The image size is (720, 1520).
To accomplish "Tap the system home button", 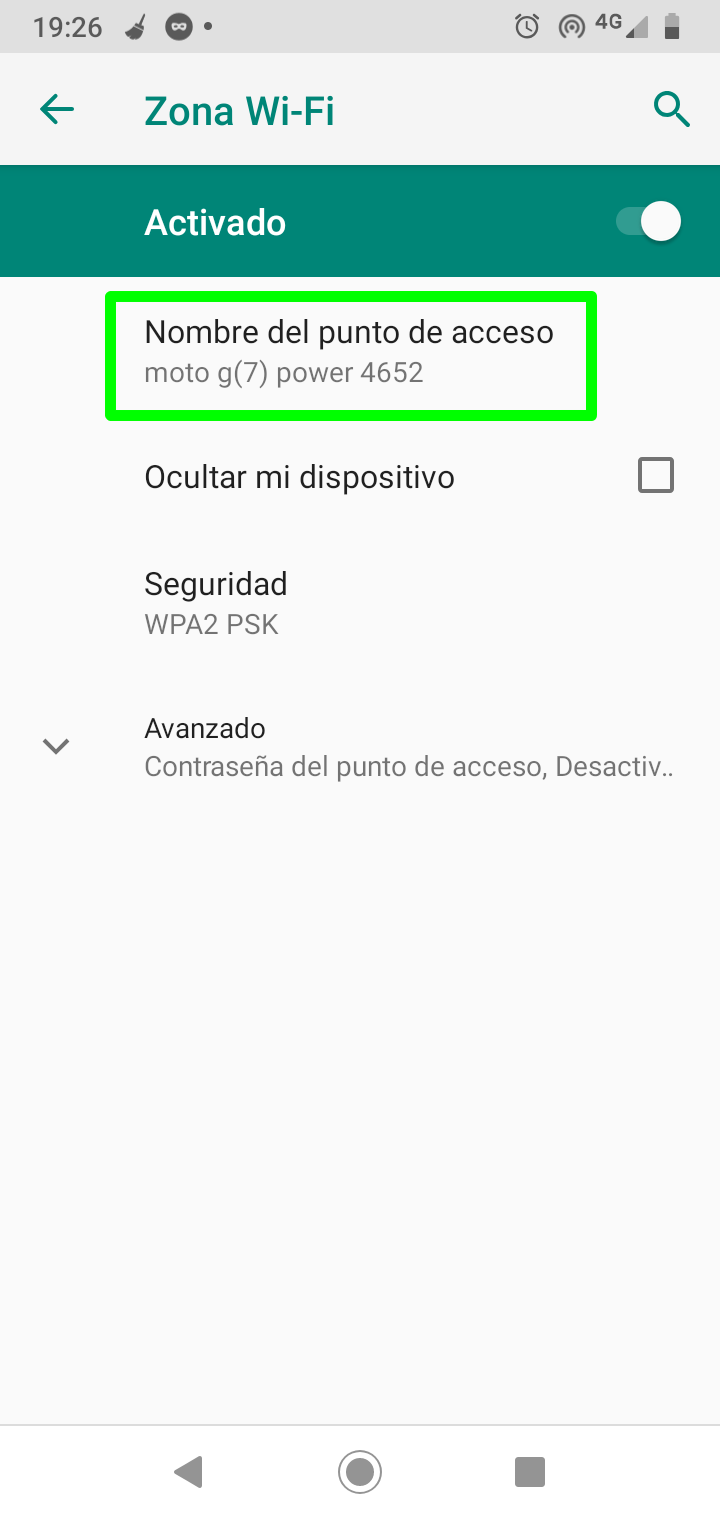I will tap(360, 1471).
